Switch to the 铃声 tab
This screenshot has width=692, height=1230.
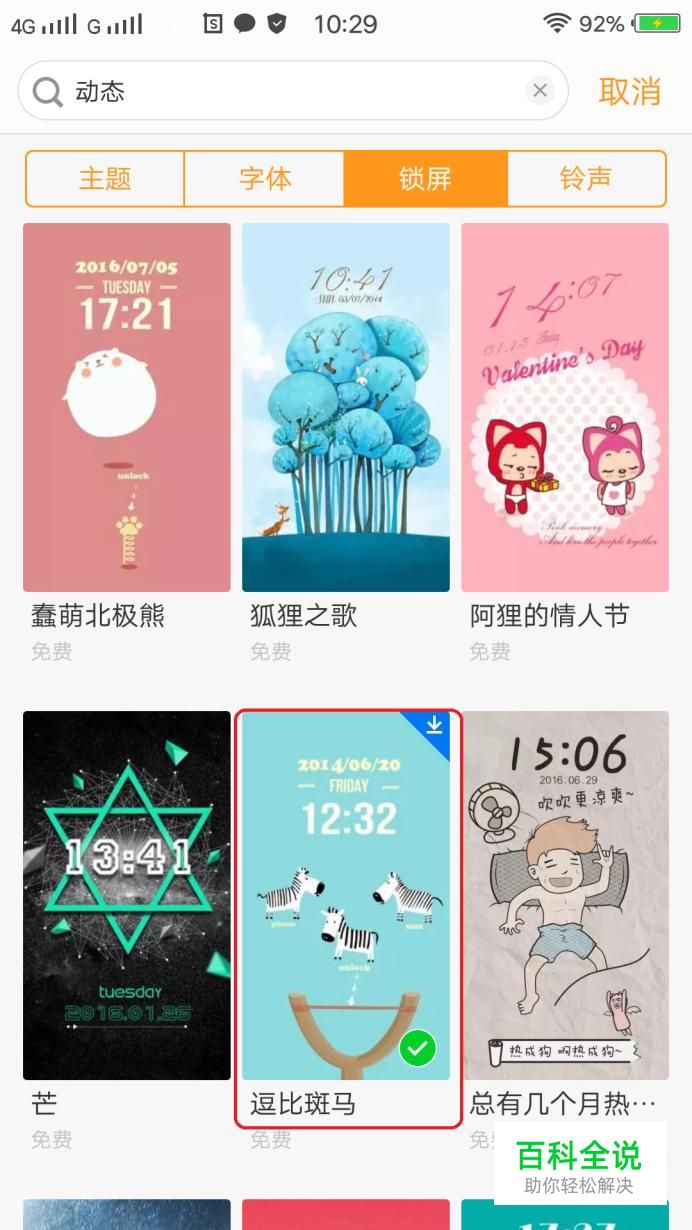[x=586, y=179]
